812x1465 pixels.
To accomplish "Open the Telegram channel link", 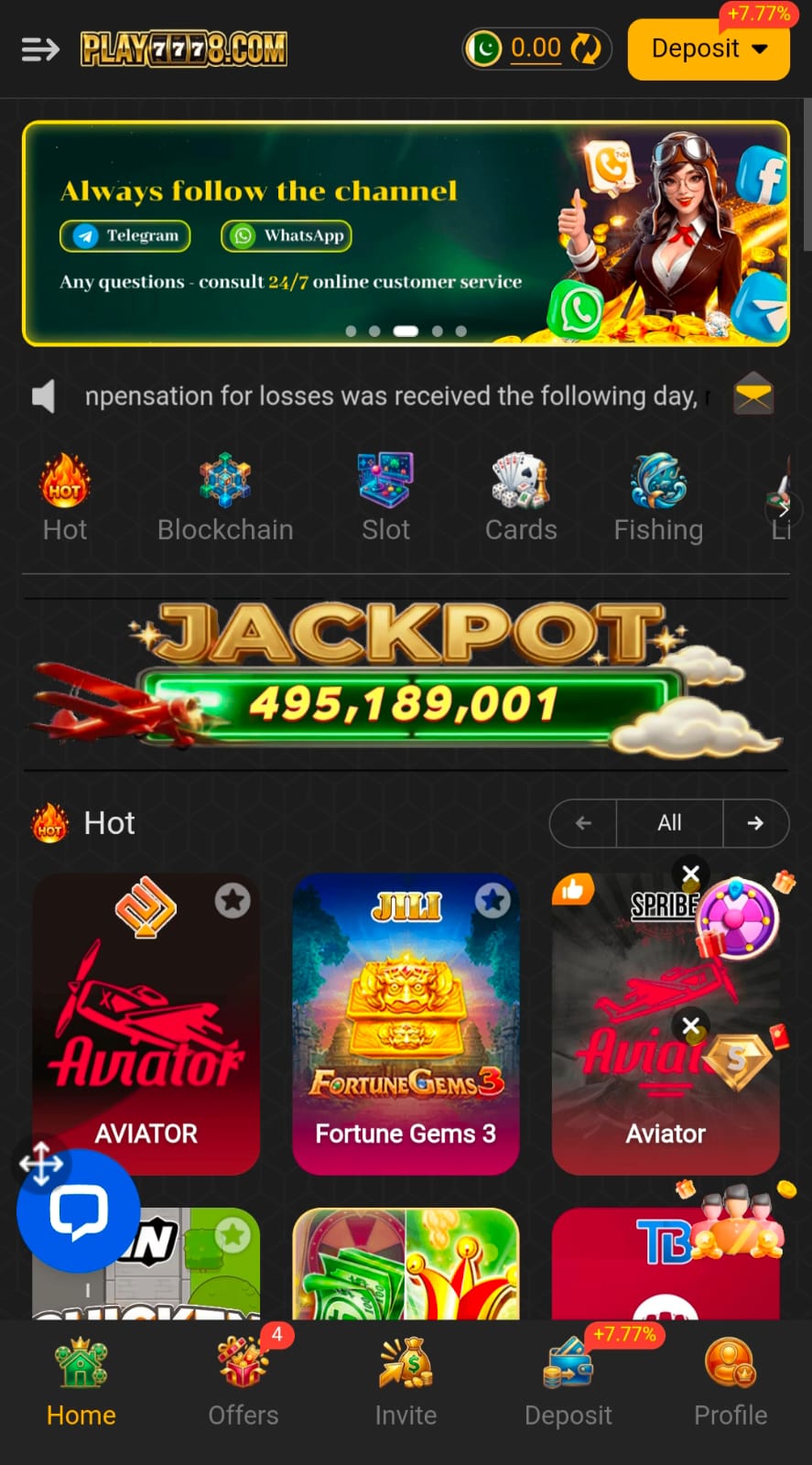I will pyautogui.click(x=125, y=236).
